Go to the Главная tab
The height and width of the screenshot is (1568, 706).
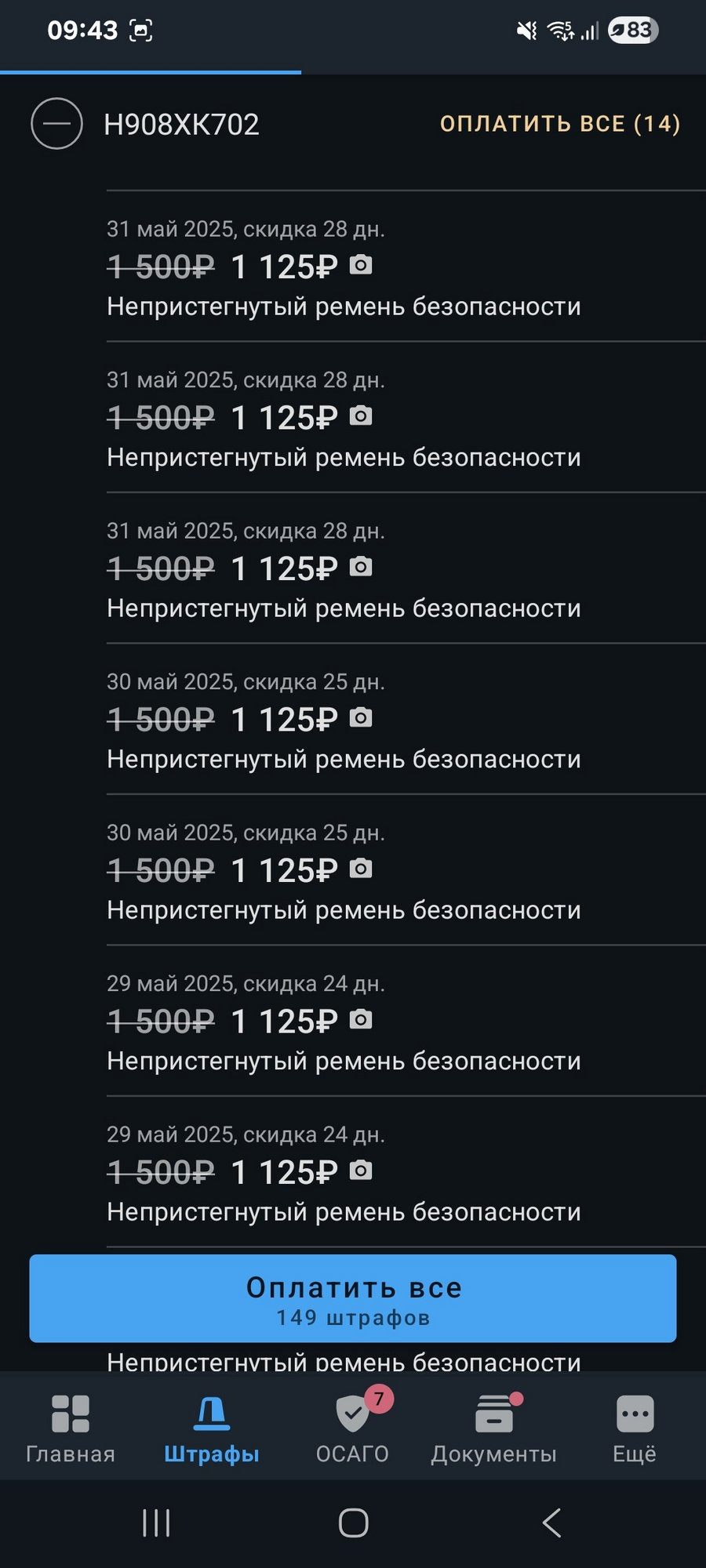pyautogui.click(x=71, y=1428)
